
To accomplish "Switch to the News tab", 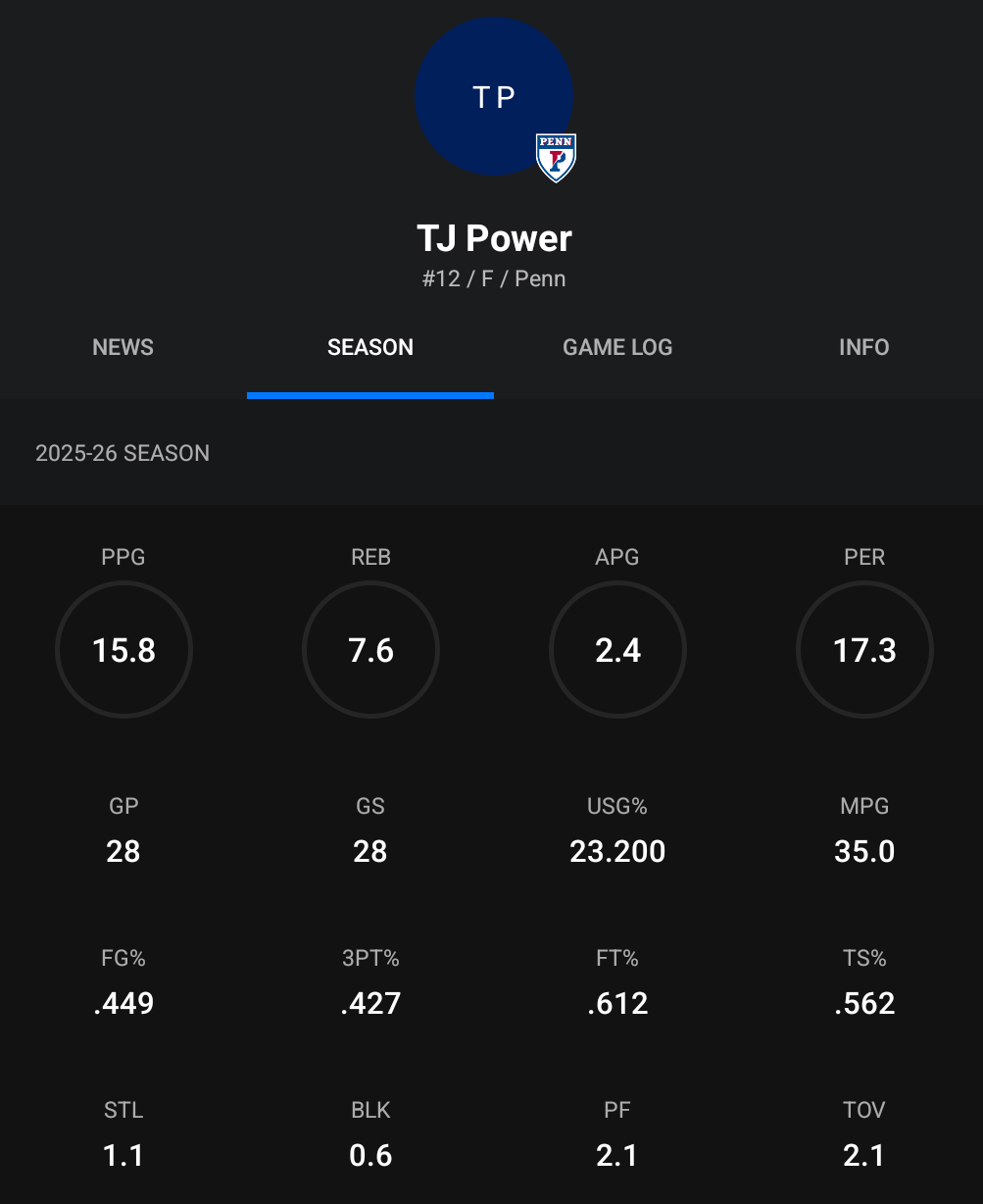I will click(x=123, y=347).
